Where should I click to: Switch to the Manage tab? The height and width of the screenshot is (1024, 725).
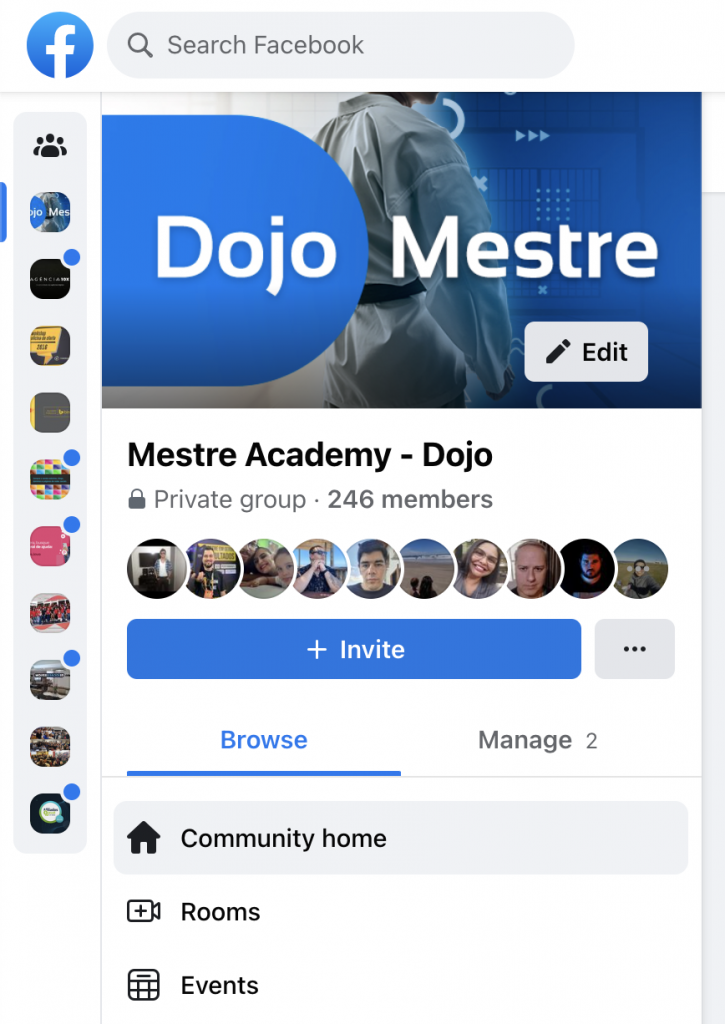pyautogui.click(x=536, y=741)
